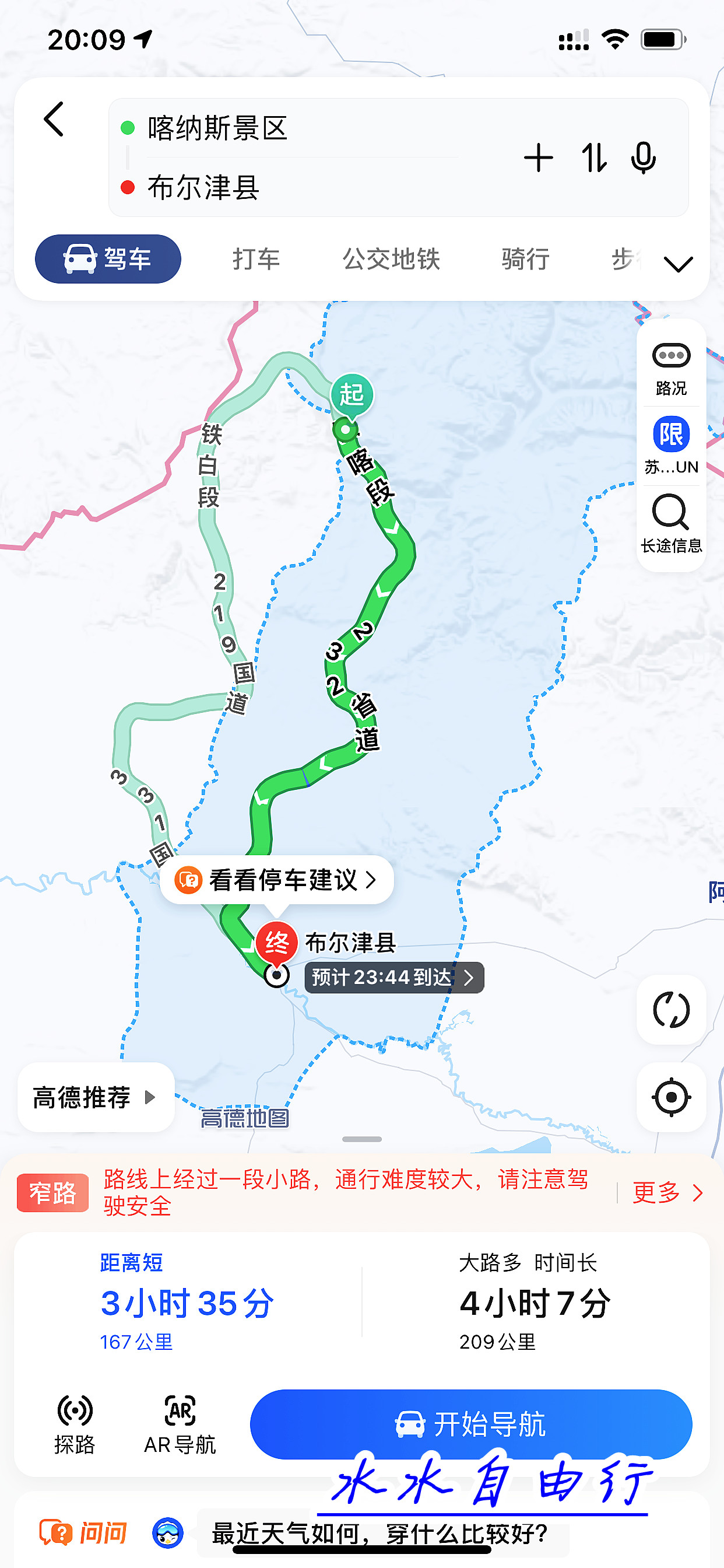Edit the destination 布尔津县
The image size is (724, 1568).
tap(203, 187)
